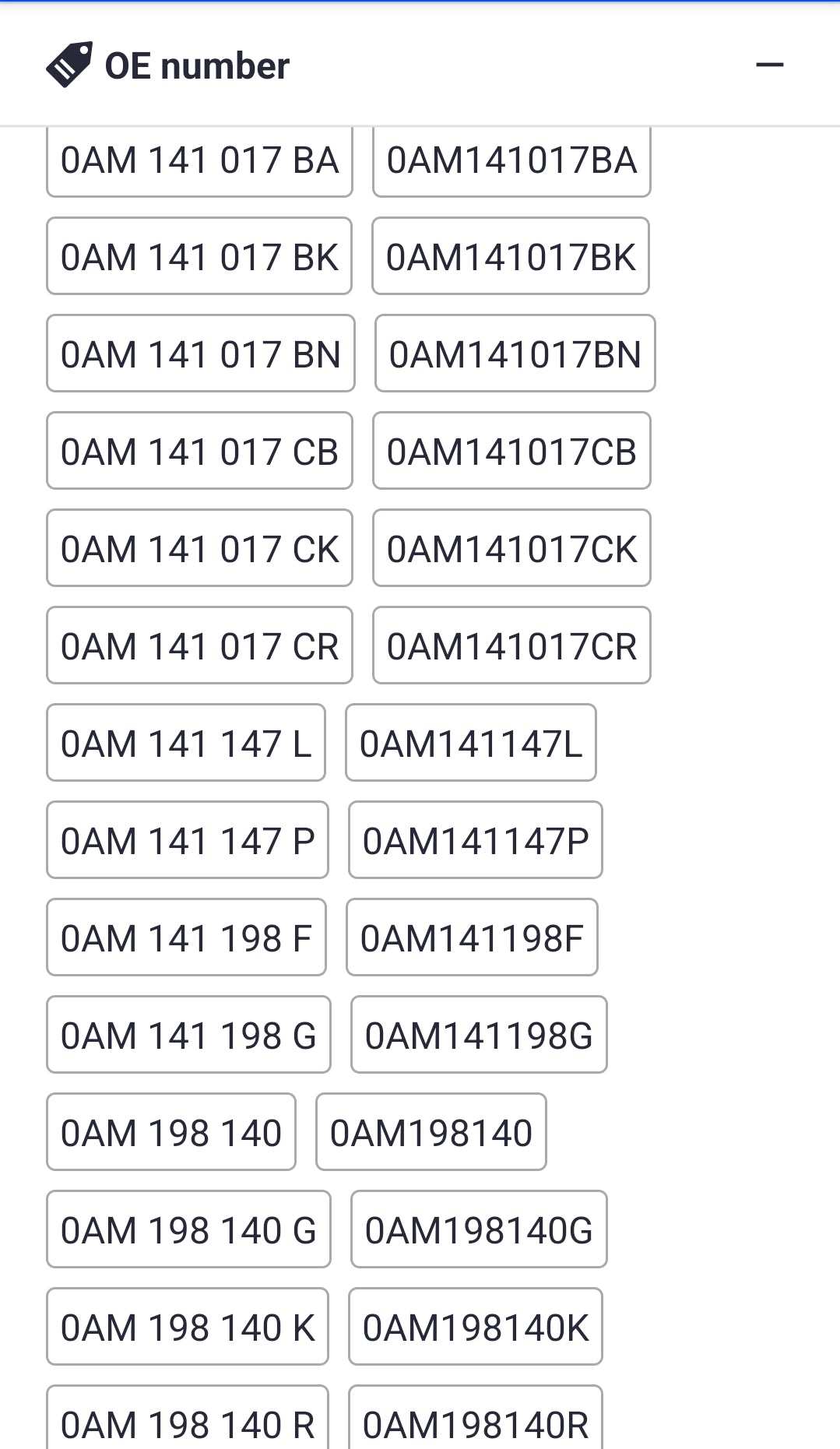Choose the 0AM141147L chip
840x1449 pixels.
click(471, 744)
